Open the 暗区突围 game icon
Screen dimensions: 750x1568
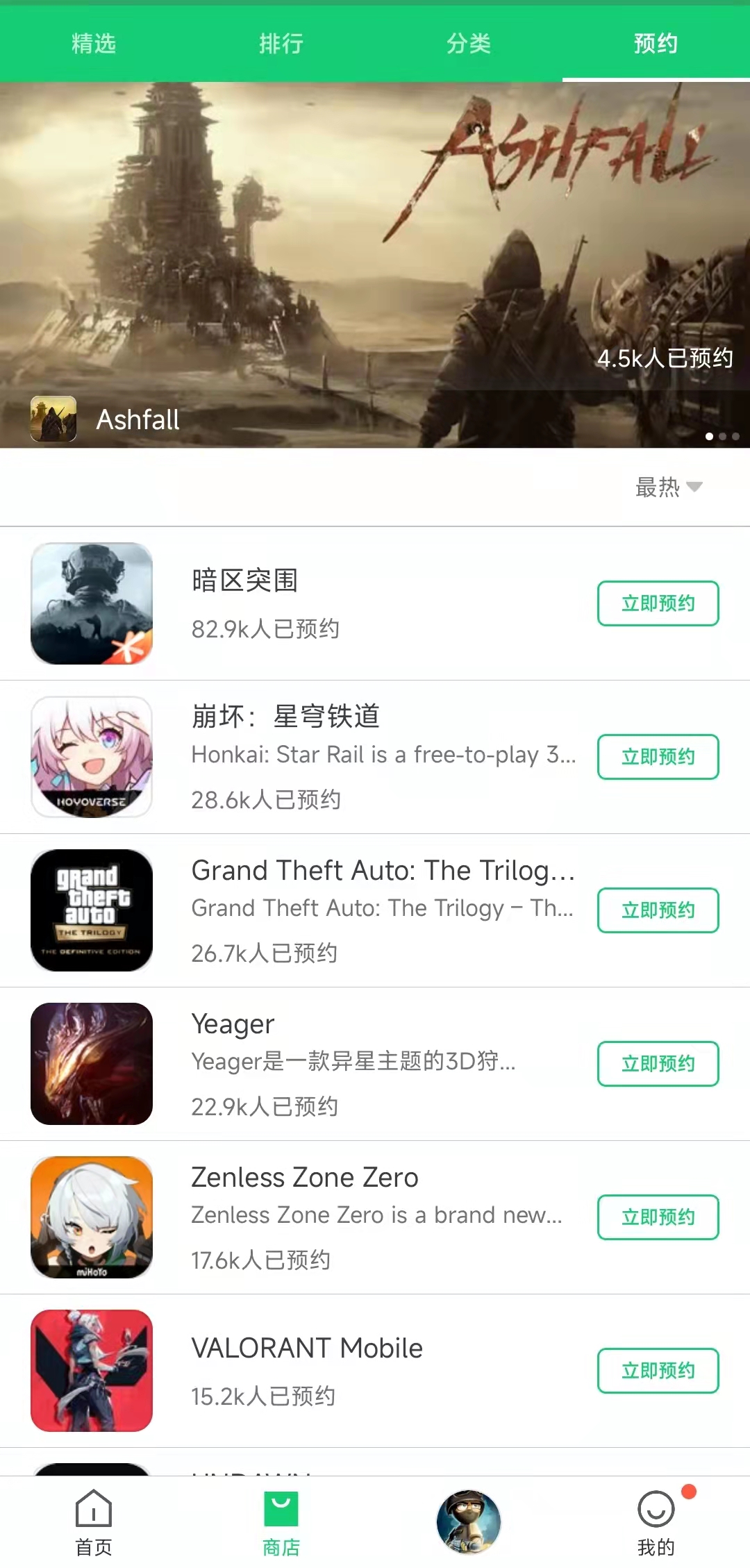[x=91, y=603]
